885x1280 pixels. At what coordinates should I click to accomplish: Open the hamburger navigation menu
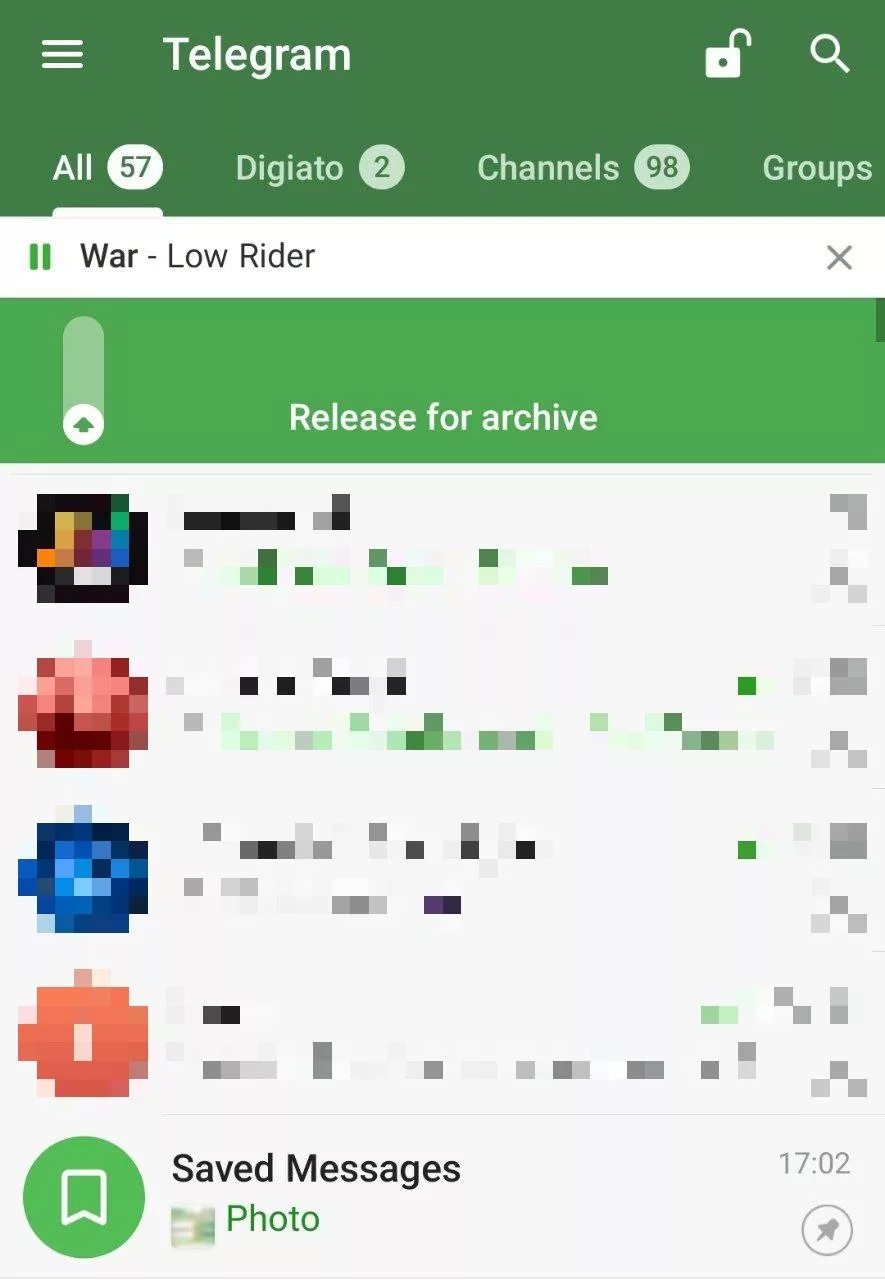click(62, 55)
